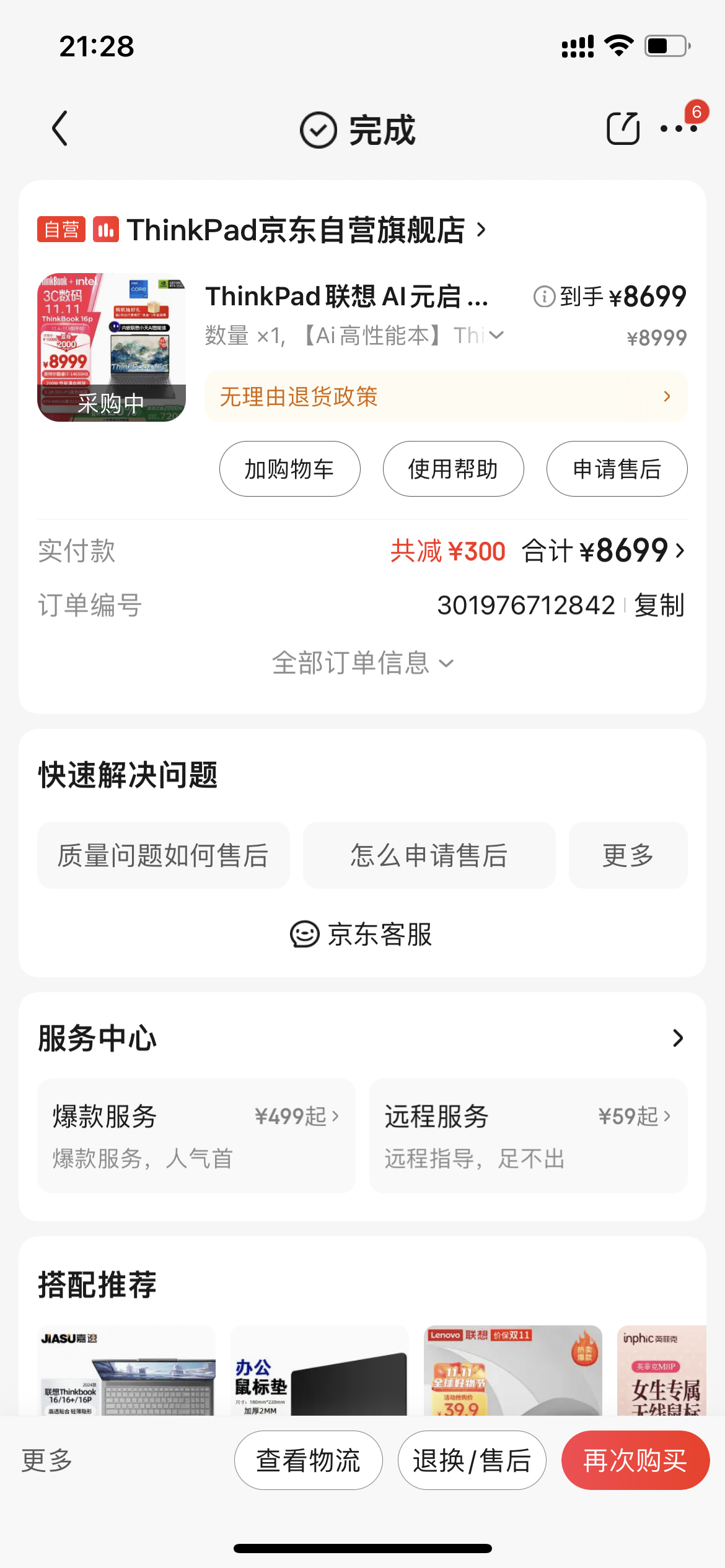The width and height of the screenshot is (725, 1568).
Task: Open the 远程服务 card
Action: pos(528,1135)
